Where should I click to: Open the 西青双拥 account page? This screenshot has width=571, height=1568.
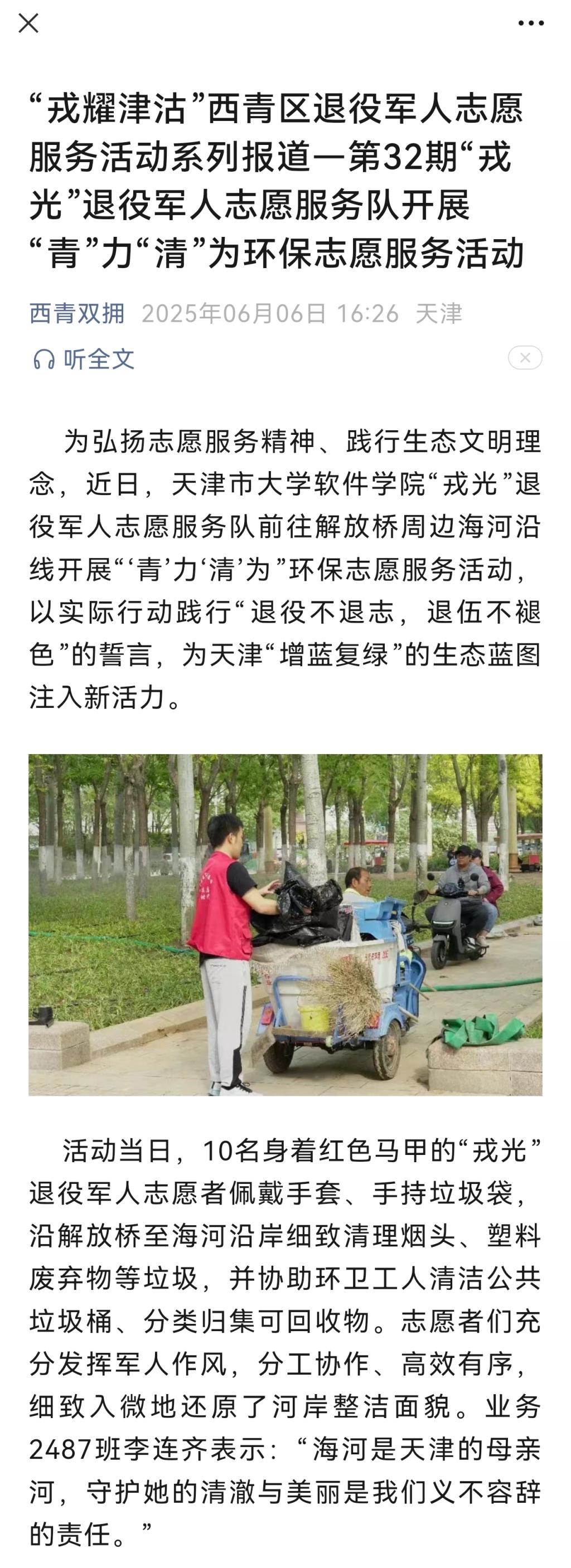(x=77, y=313)
